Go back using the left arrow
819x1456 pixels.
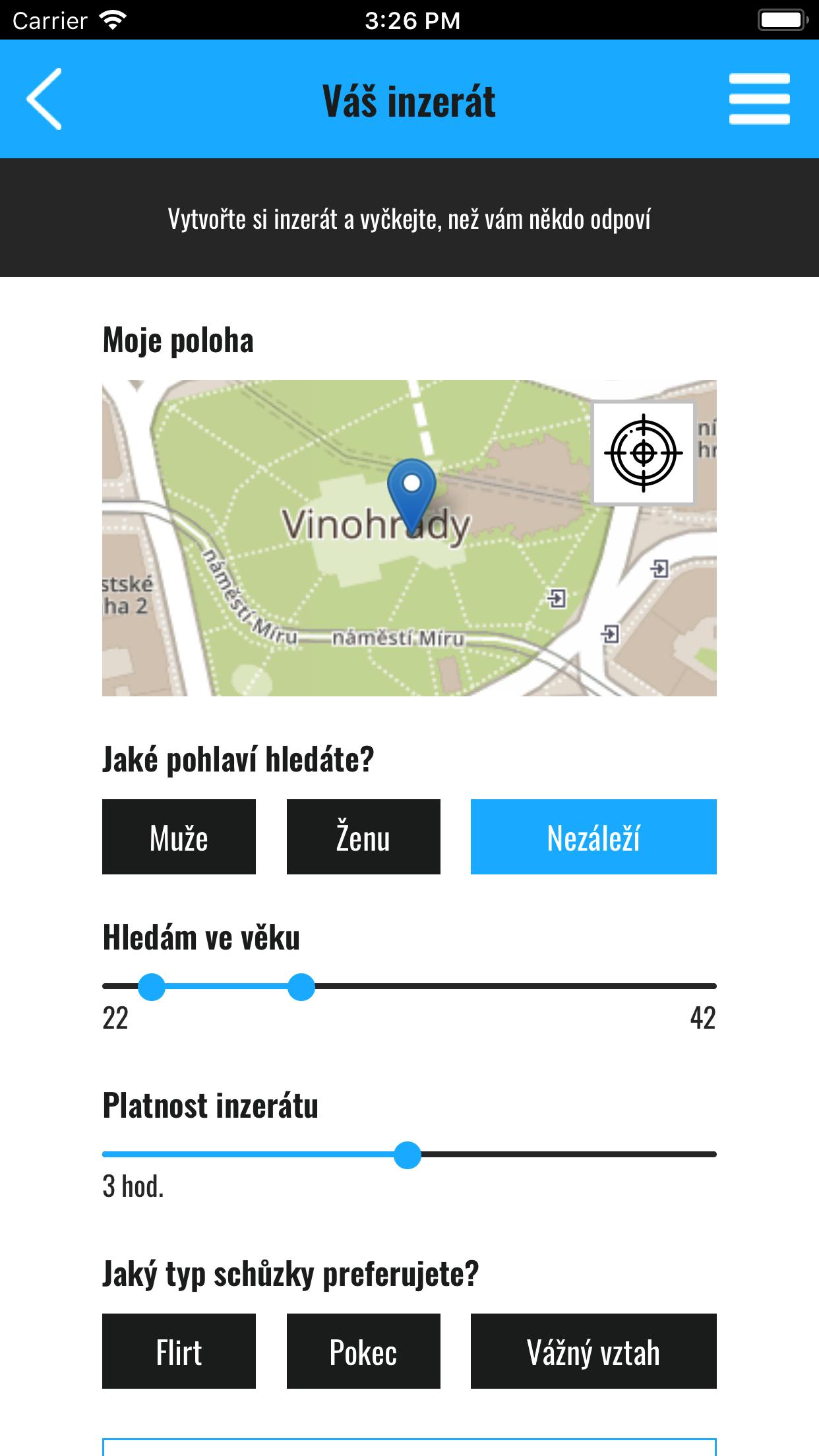click(x=44, y=99)
